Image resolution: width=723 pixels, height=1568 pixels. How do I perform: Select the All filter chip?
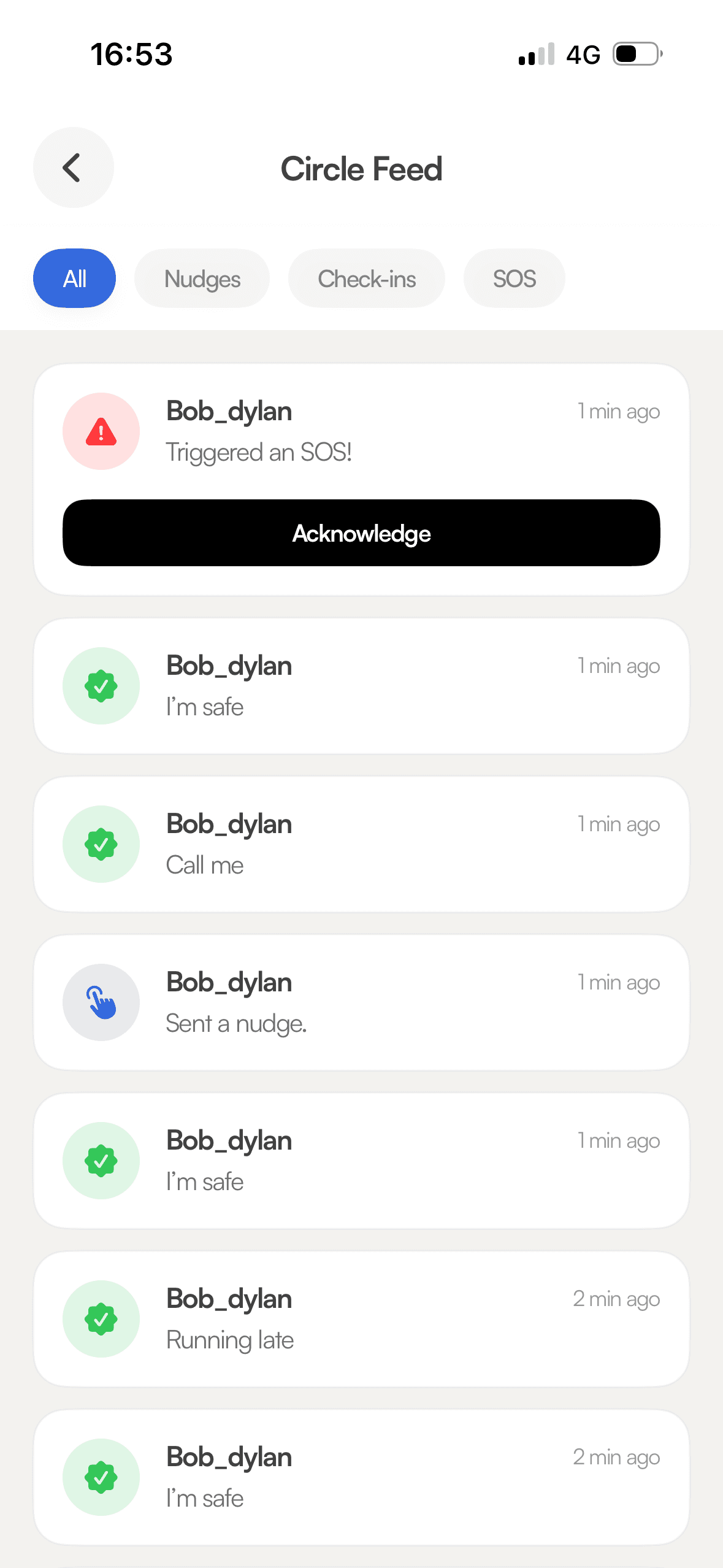pyautogui.click(x=74, y=279)
